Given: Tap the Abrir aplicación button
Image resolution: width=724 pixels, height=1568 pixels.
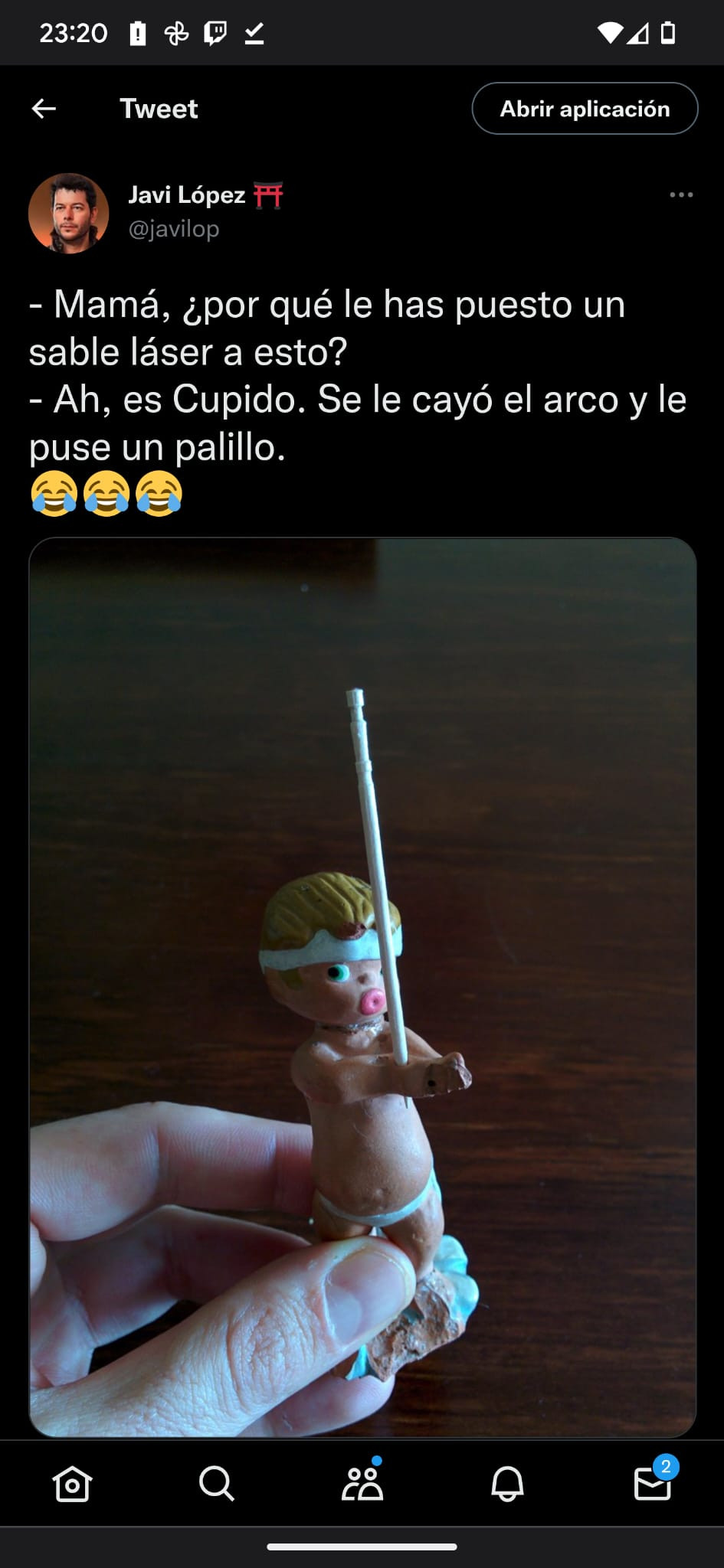Looking at the screenshot, I should coord(585,109).
